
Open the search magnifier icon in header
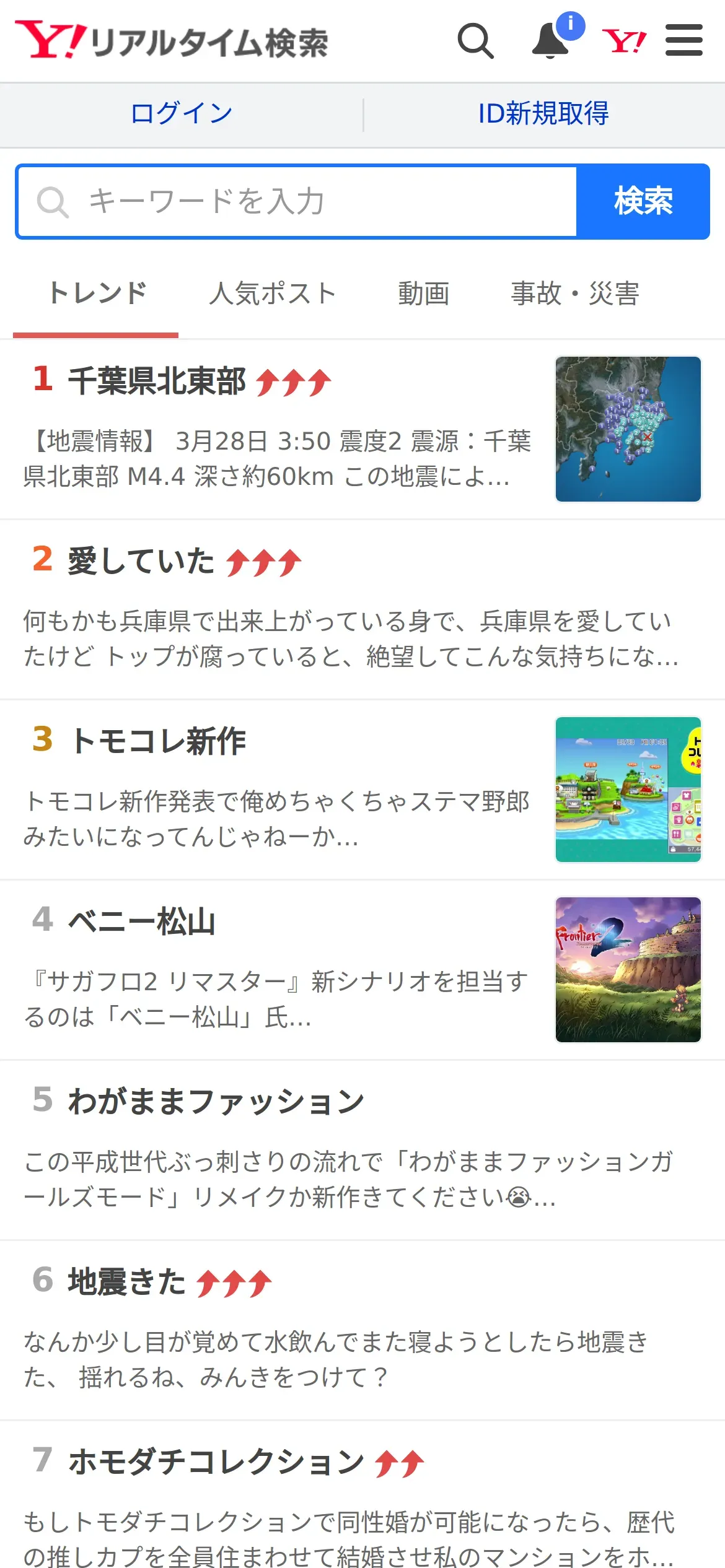click(x=475, y=41)
